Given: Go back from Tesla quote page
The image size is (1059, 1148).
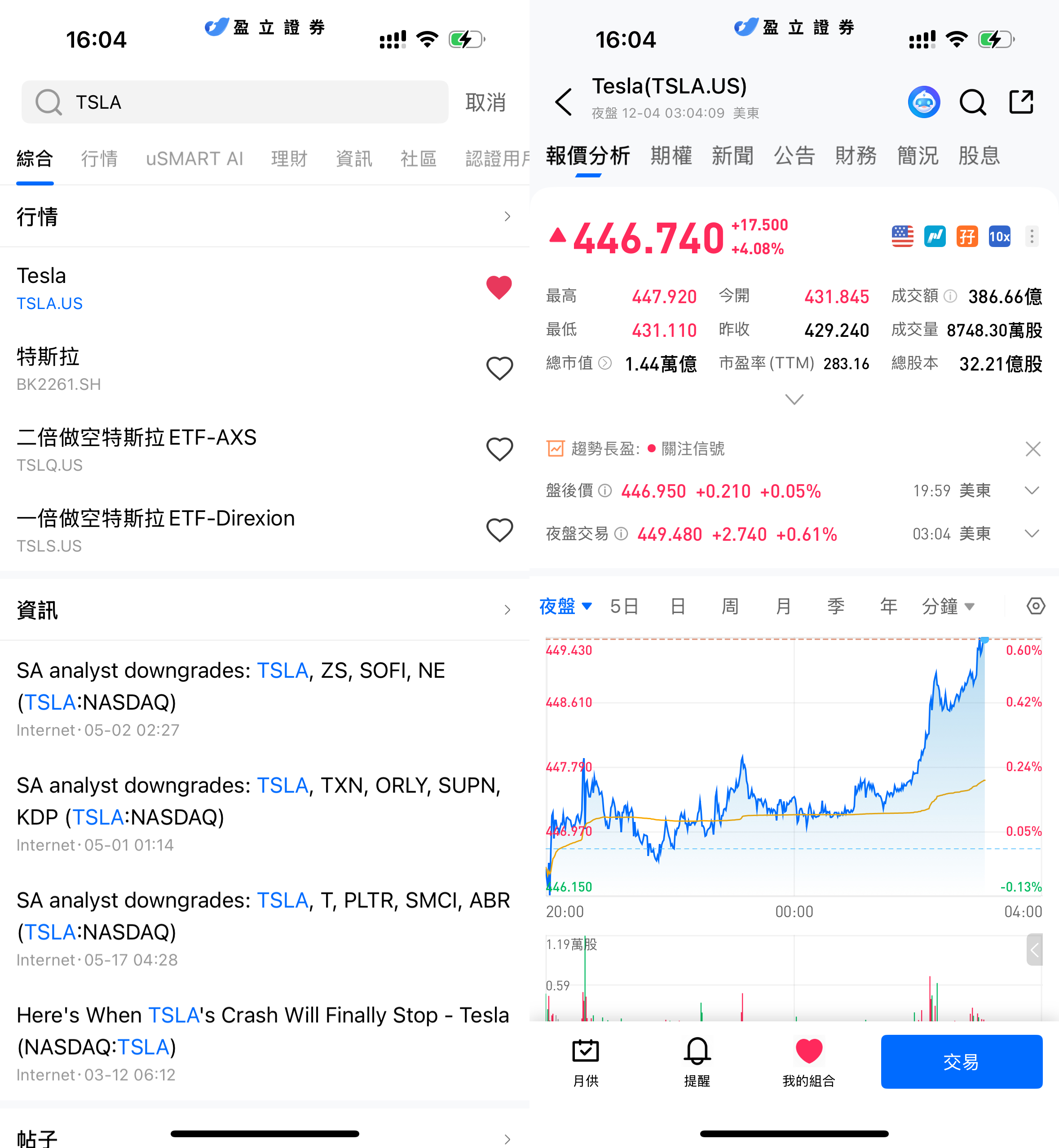Looking at the screenshot, I should 563,102.
